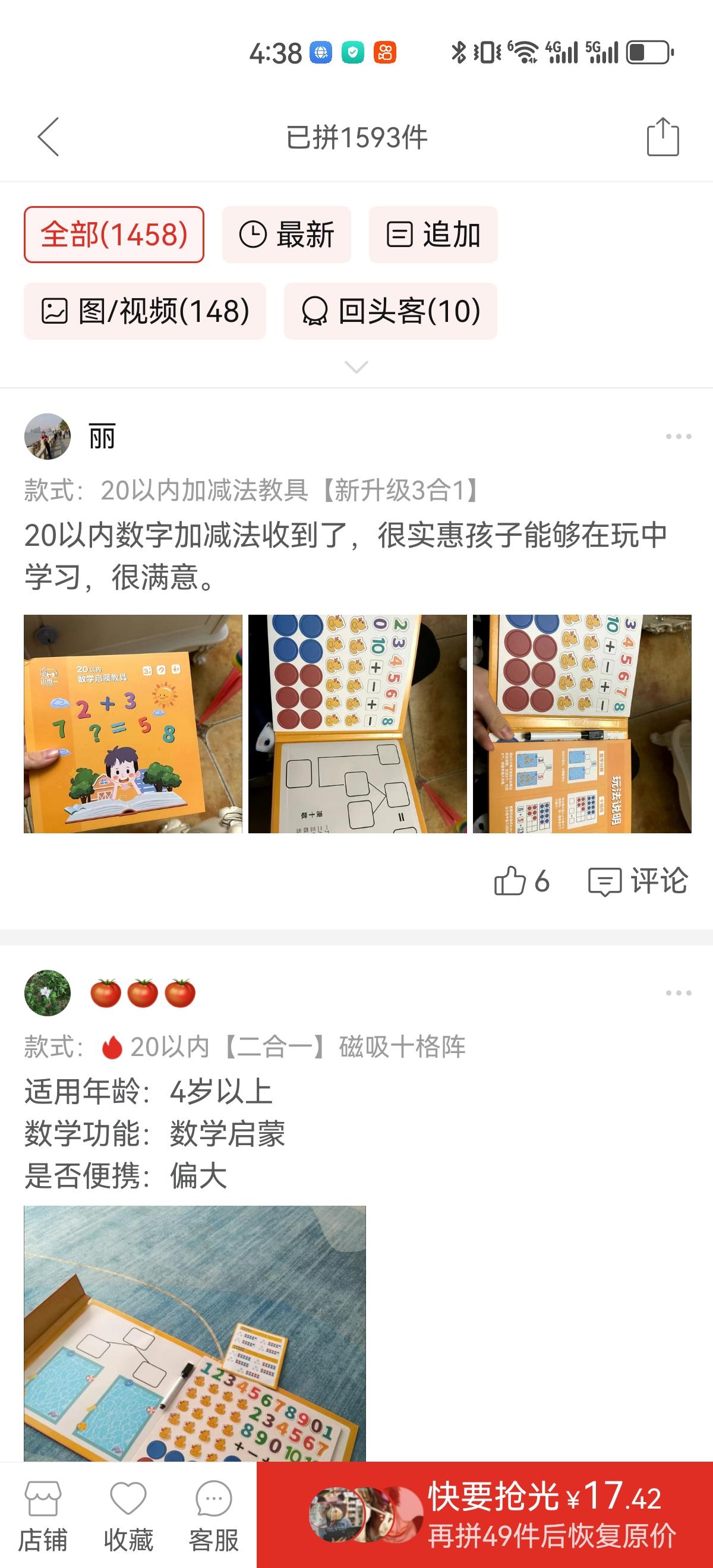View 丽's third review photo
Screen dimensions: 713x1568
point(582,724)
